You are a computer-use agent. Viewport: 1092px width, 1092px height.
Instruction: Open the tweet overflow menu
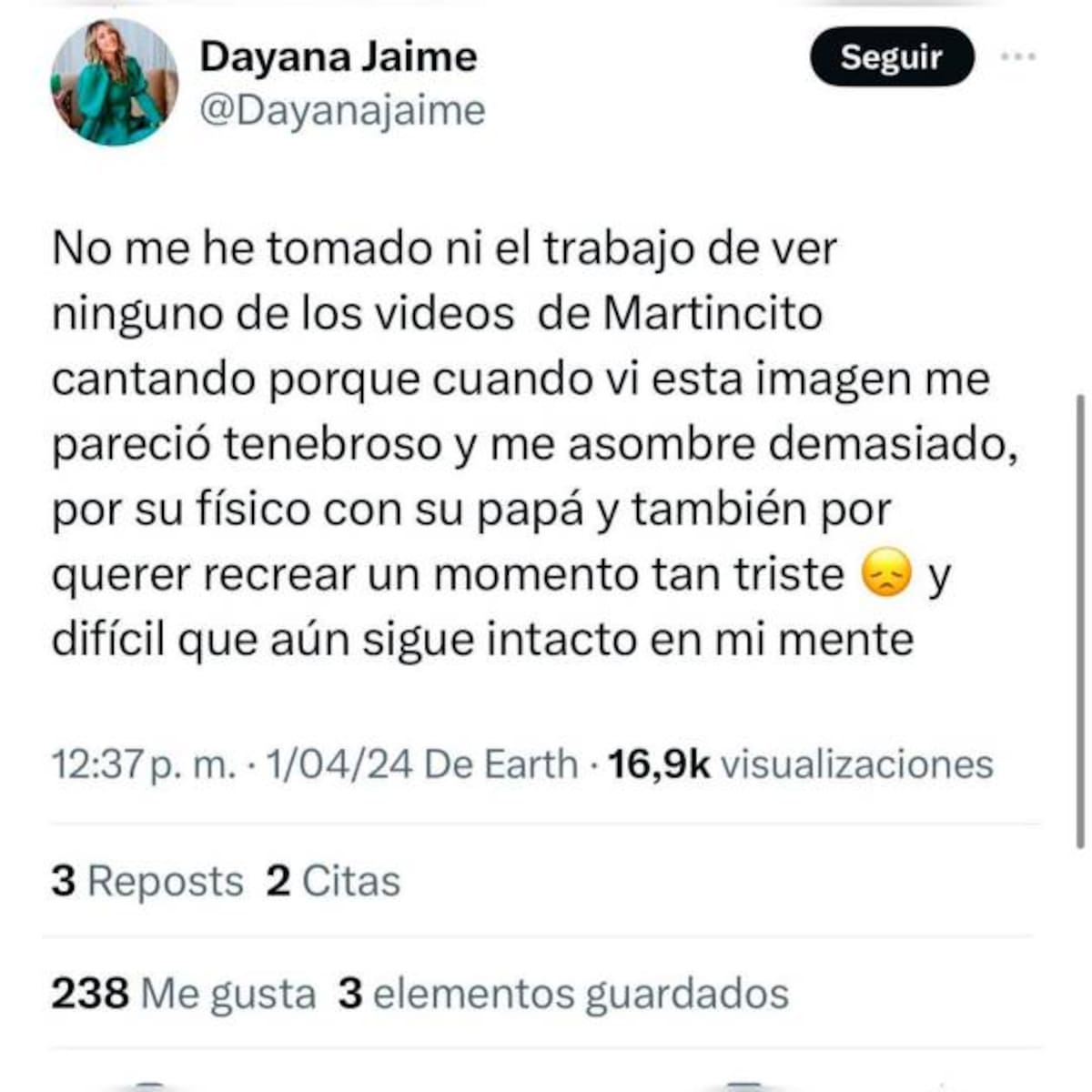(1018, 57)
